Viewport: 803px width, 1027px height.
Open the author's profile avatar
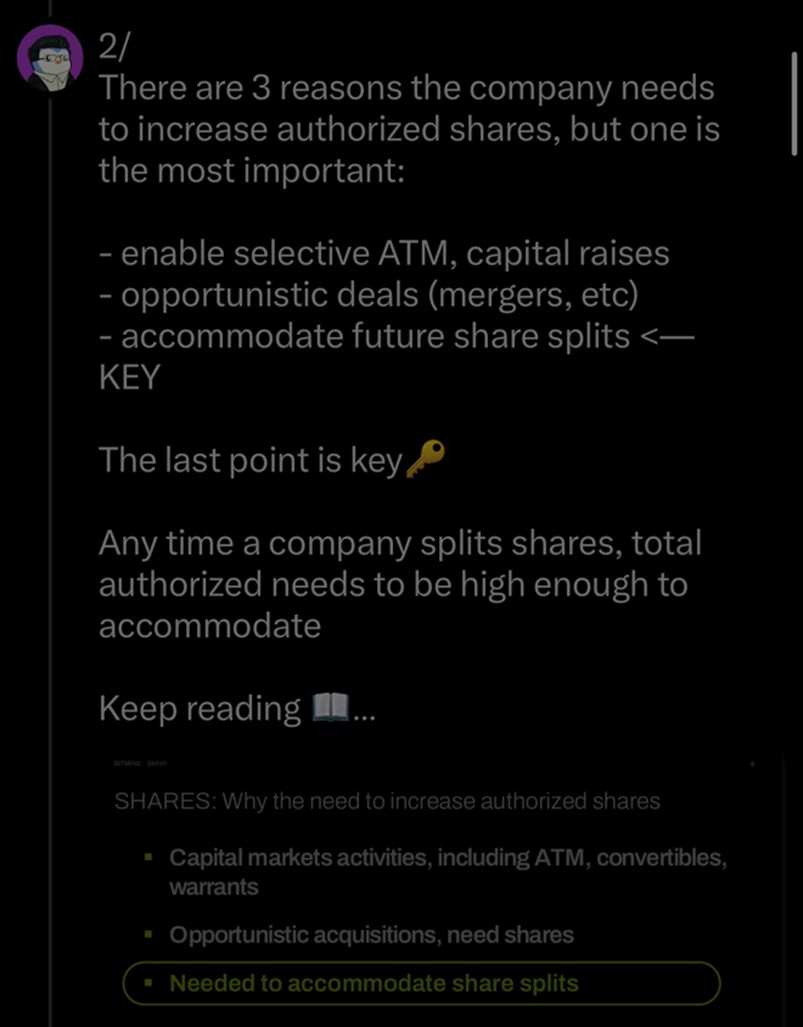tap(49, 58)
